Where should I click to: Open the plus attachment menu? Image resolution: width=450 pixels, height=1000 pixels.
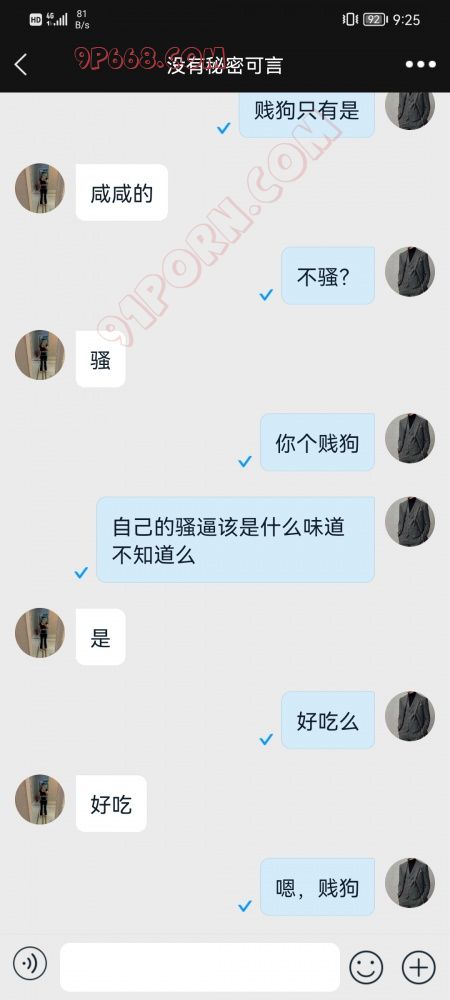(x=419, y=967)
